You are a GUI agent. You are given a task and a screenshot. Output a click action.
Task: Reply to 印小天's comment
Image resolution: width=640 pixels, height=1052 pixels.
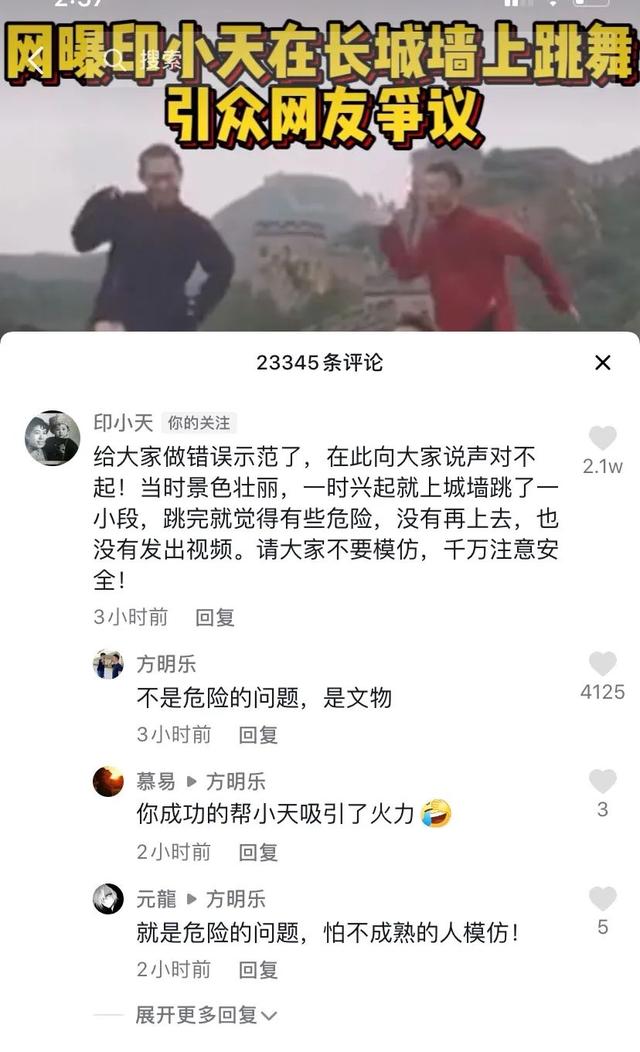(x=215, y=617)
